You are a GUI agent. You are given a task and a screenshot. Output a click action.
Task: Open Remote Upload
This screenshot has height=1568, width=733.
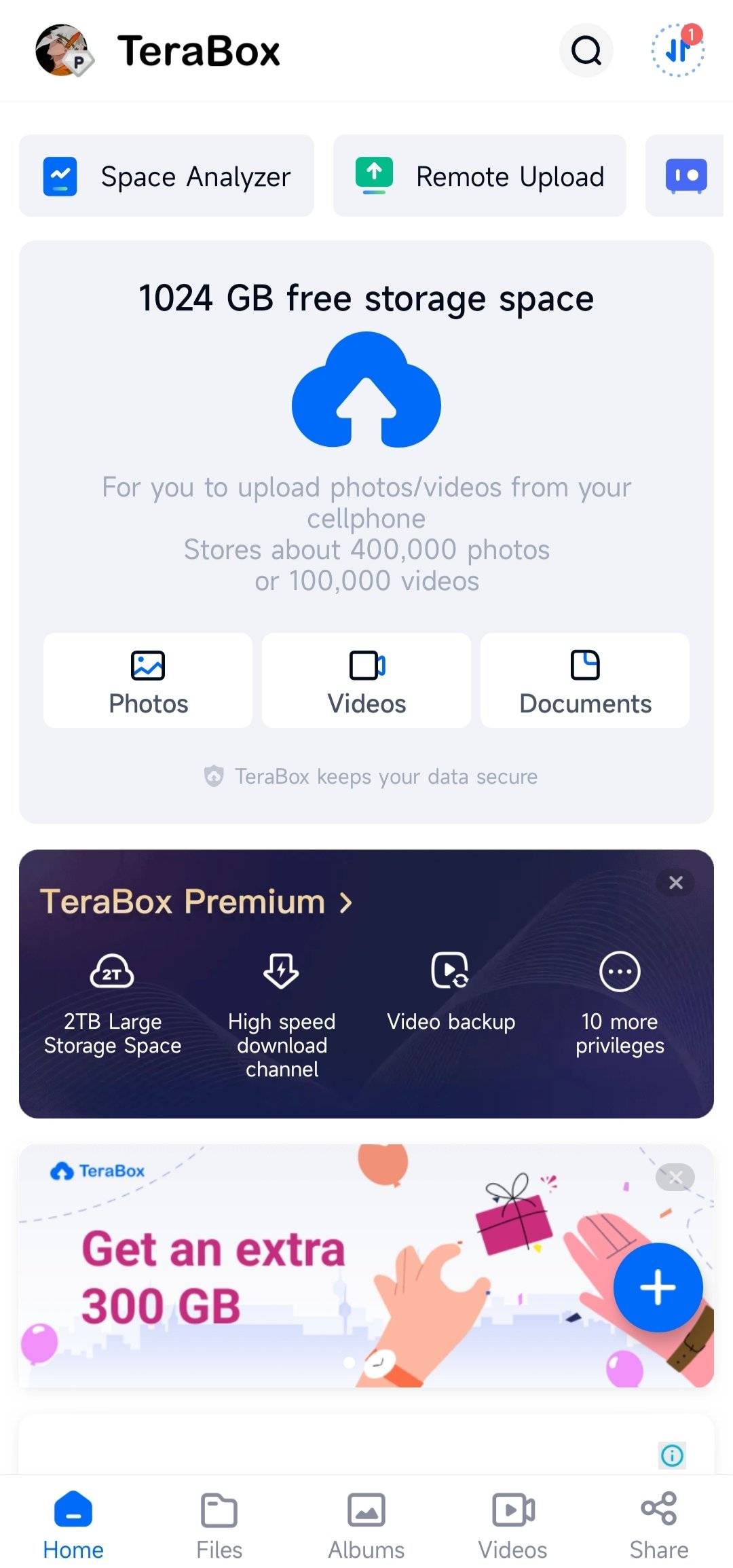point(479,177)
